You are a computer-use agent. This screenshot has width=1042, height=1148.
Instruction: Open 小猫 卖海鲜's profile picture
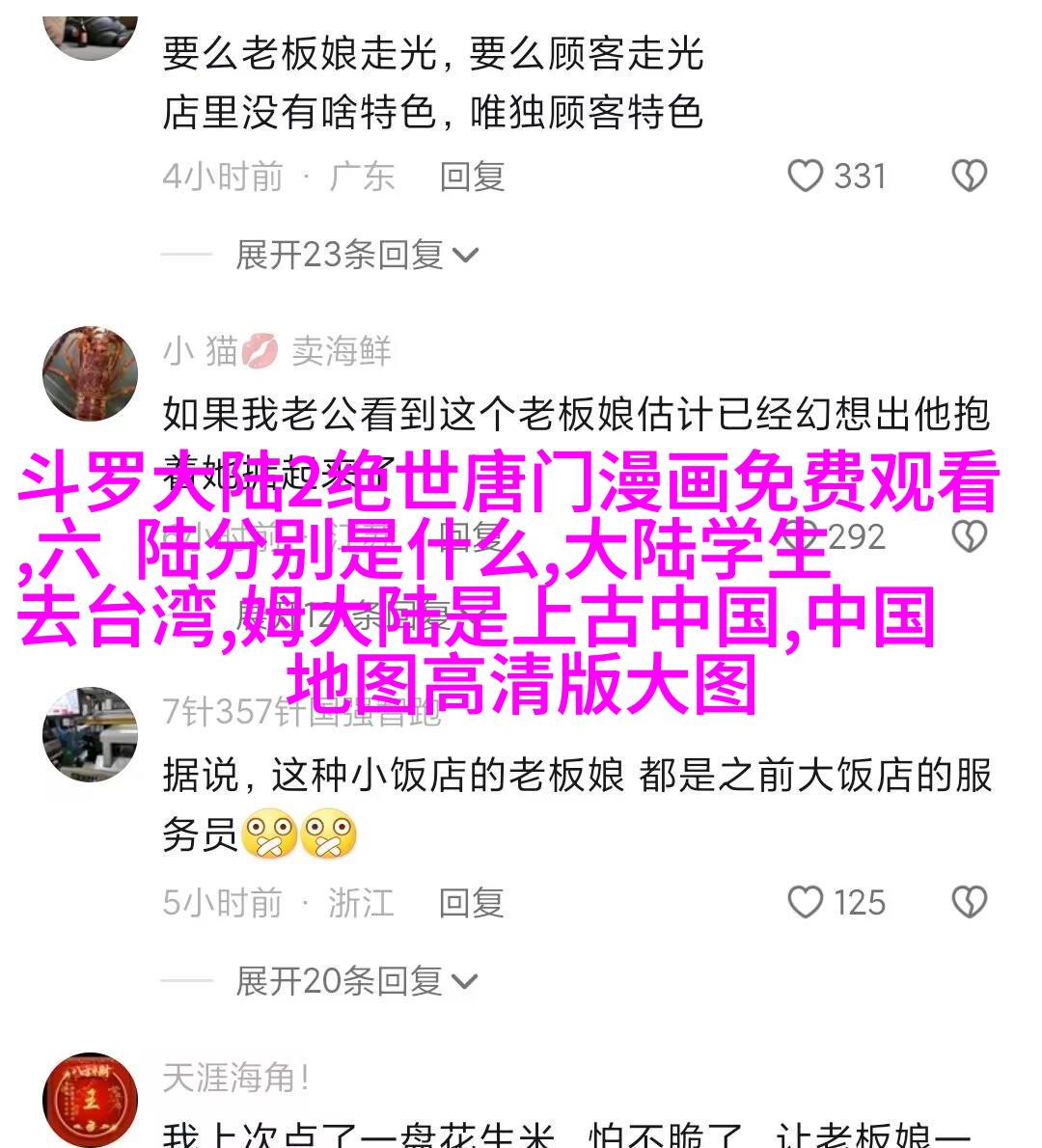pyautogui.click(x=91, y=374)
